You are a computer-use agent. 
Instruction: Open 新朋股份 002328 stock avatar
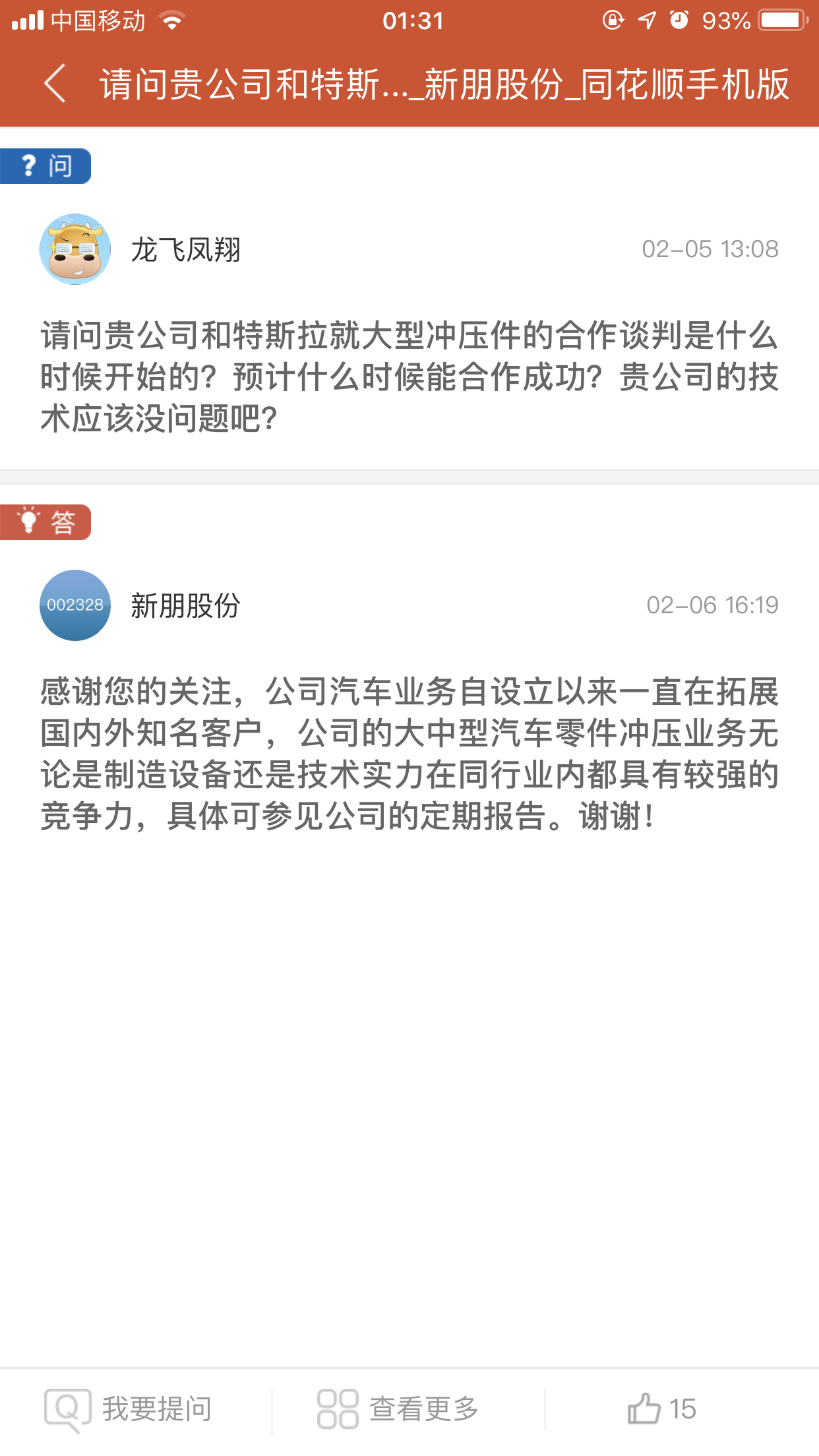[x=75, y=605]
